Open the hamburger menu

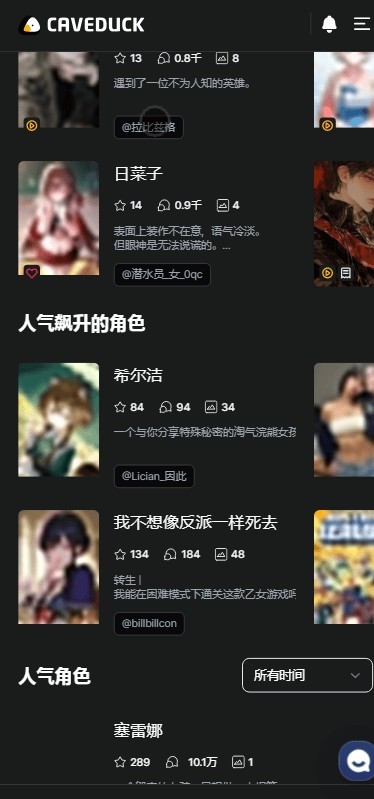362,24
